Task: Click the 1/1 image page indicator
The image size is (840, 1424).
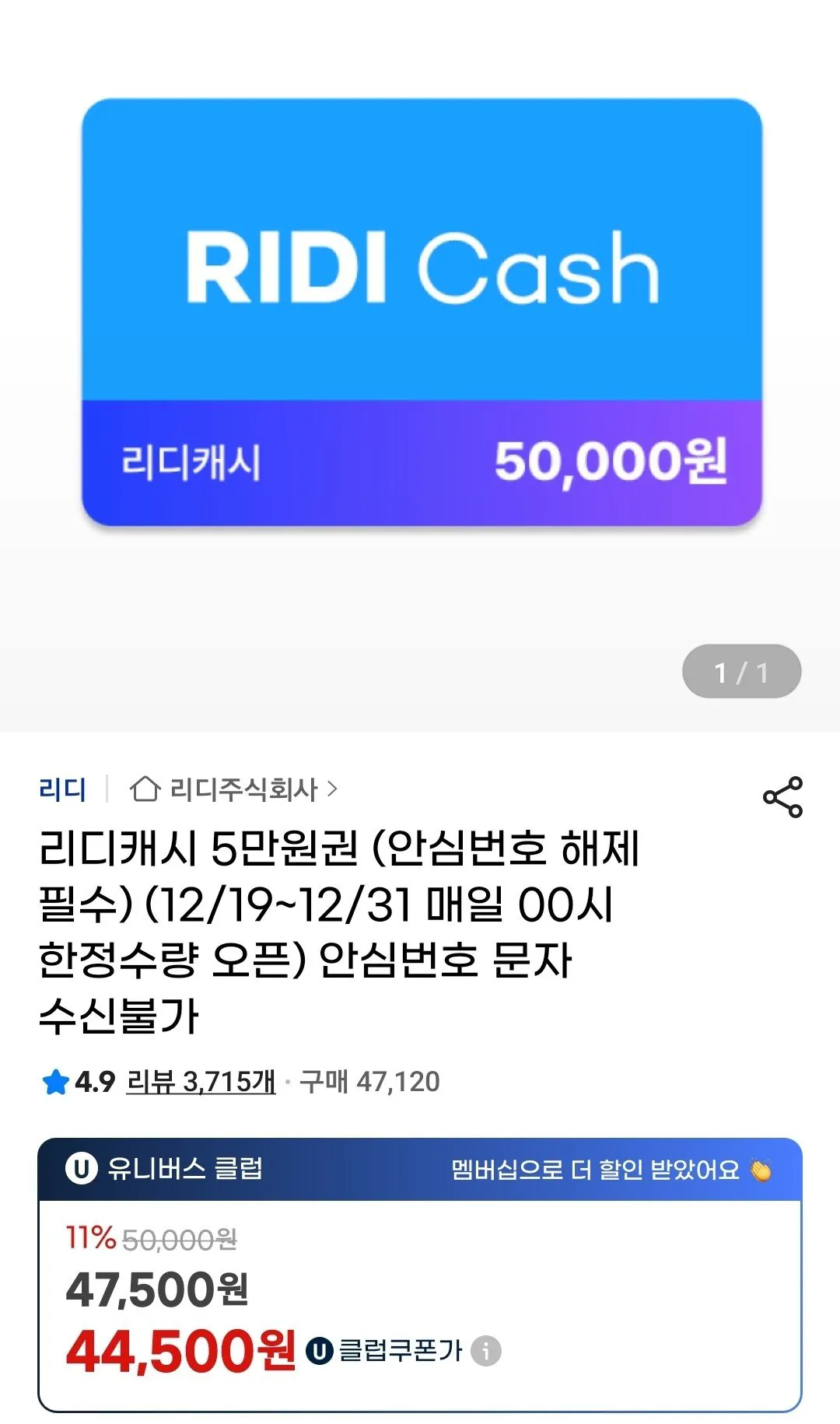Action: click(740, 671)
